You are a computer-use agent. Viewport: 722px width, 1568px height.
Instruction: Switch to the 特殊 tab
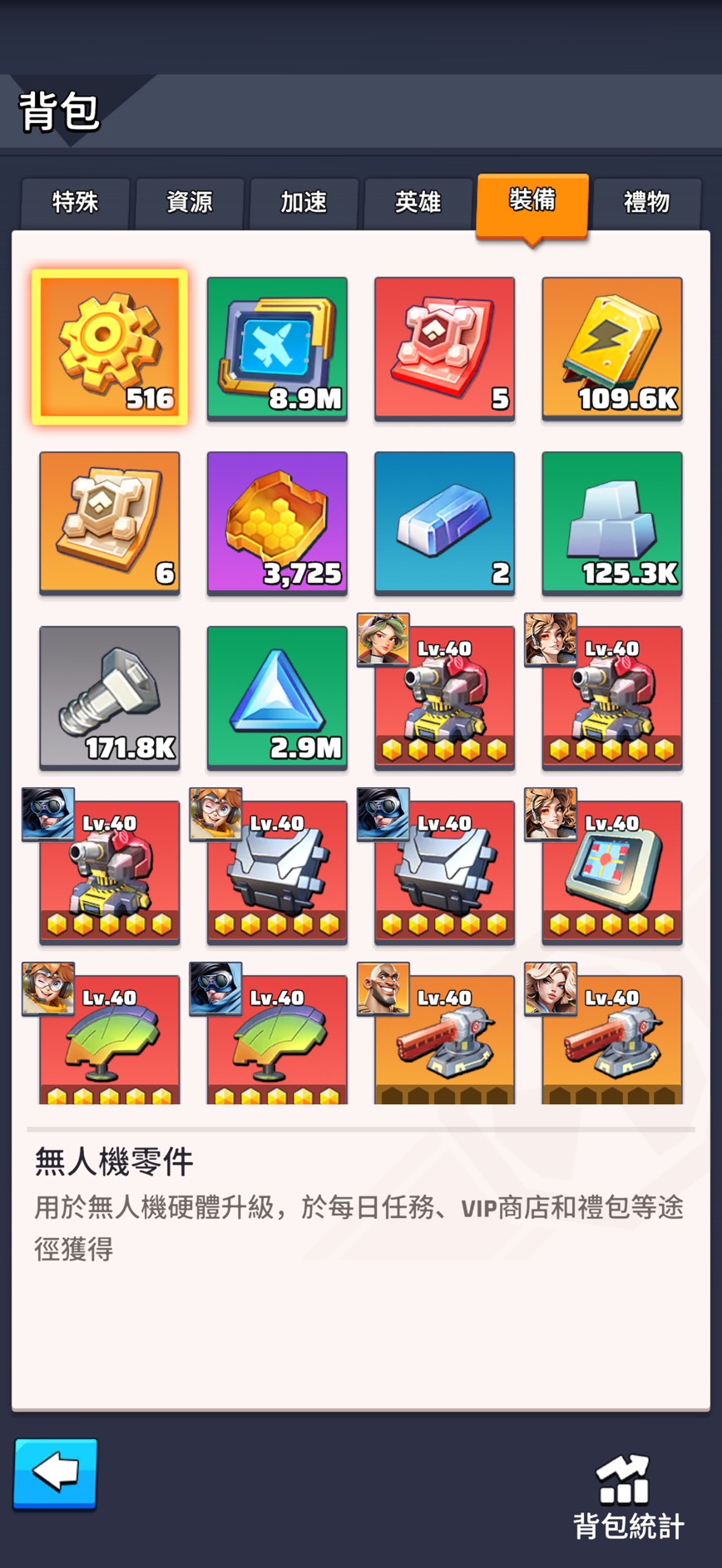pos(75,202)
